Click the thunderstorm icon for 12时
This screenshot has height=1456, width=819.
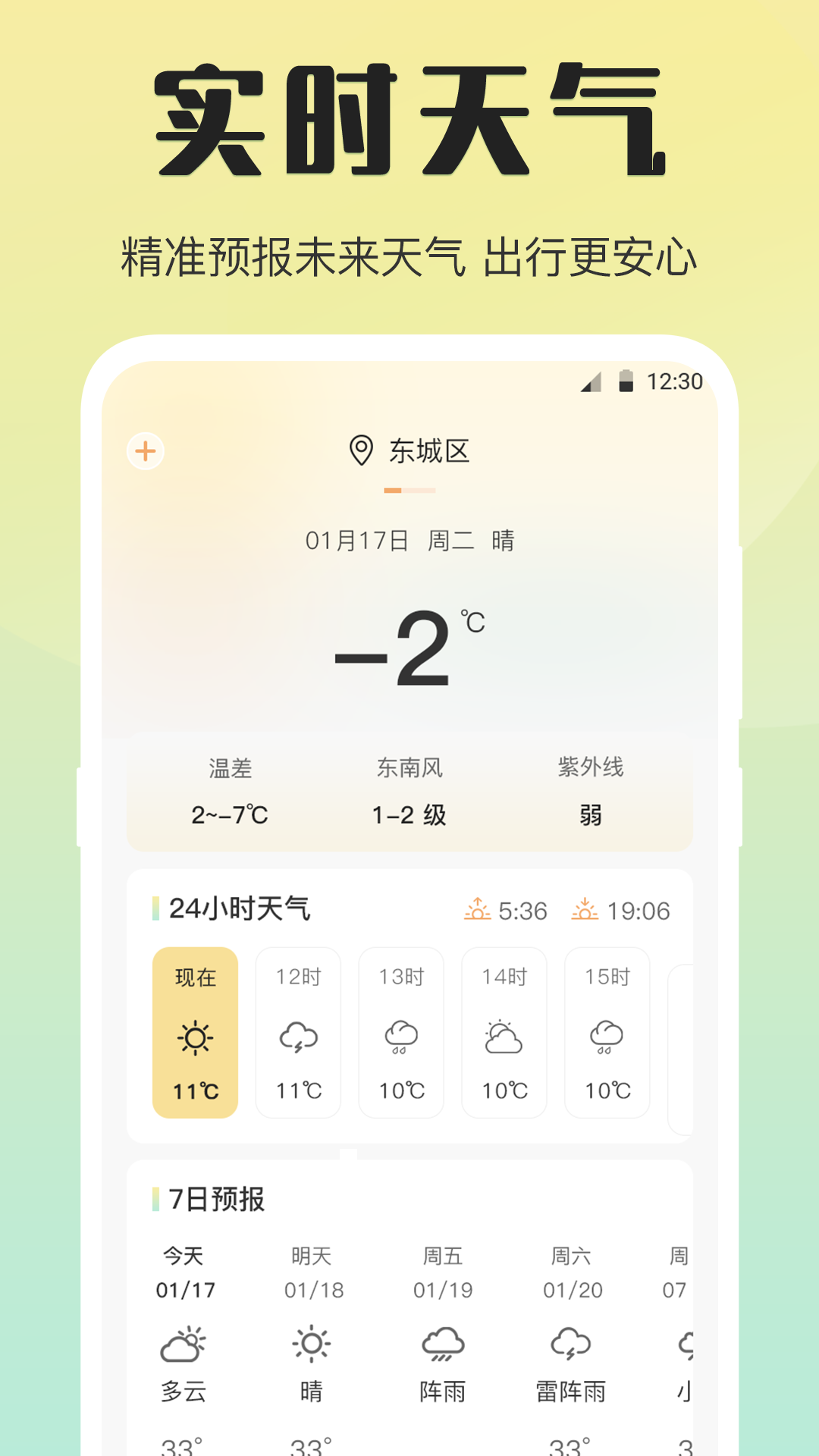(x=298, y=1036)
